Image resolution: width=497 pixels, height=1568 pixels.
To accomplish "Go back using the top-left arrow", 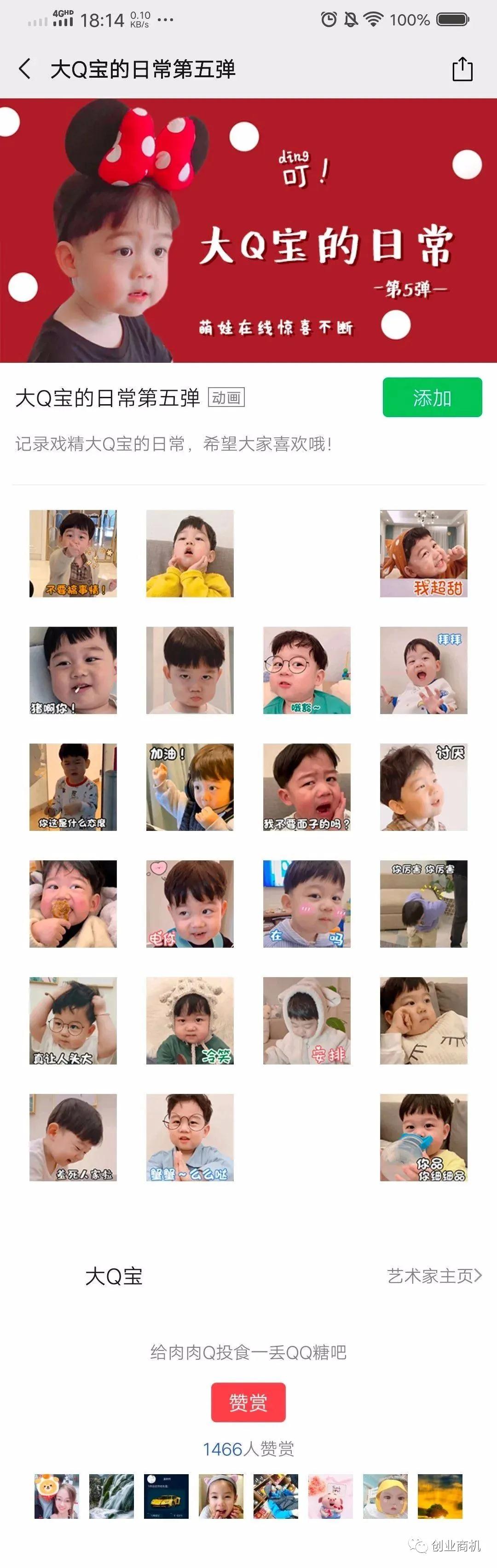I will (25, 69).
